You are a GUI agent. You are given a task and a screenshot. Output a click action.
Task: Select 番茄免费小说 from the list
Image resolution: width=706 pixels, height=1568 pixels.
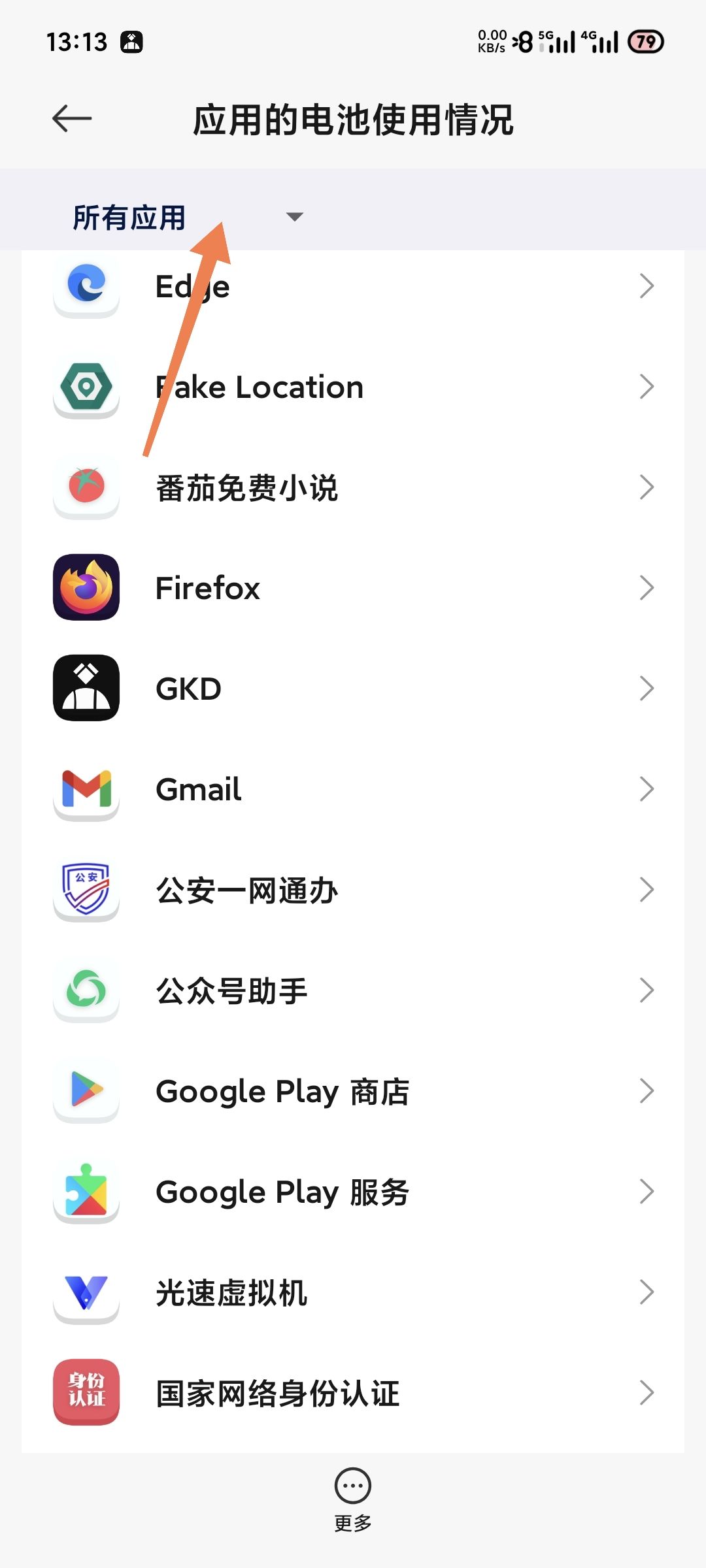tap(353, 487)
